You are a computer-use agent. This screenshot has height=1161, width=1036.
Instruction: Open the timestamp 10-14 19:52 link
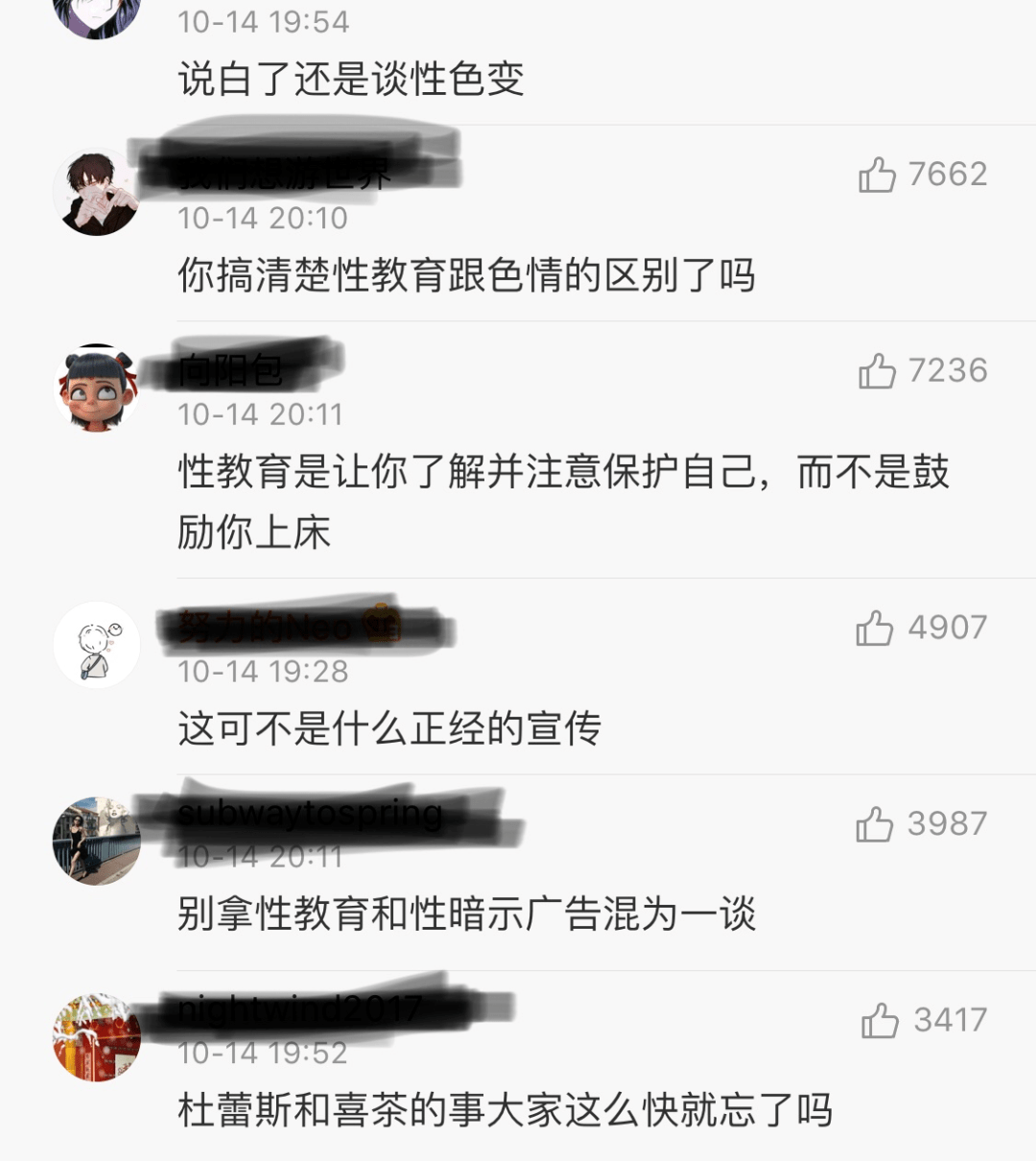pos(261,1054)
